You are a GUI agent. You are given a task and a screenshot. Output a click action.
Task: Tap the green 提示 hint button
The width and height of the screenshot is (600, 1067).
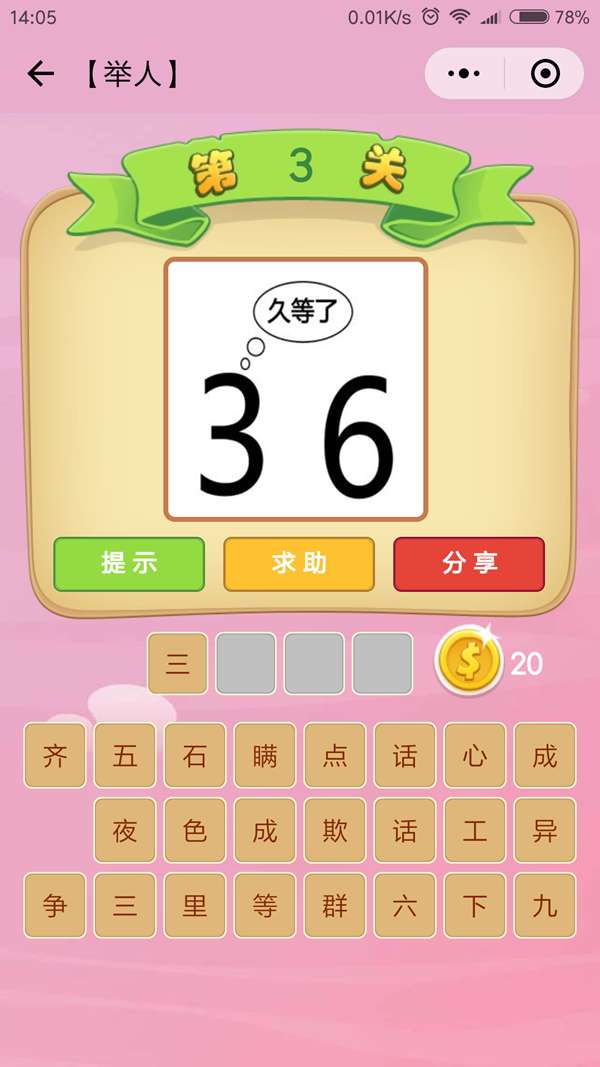129,564
